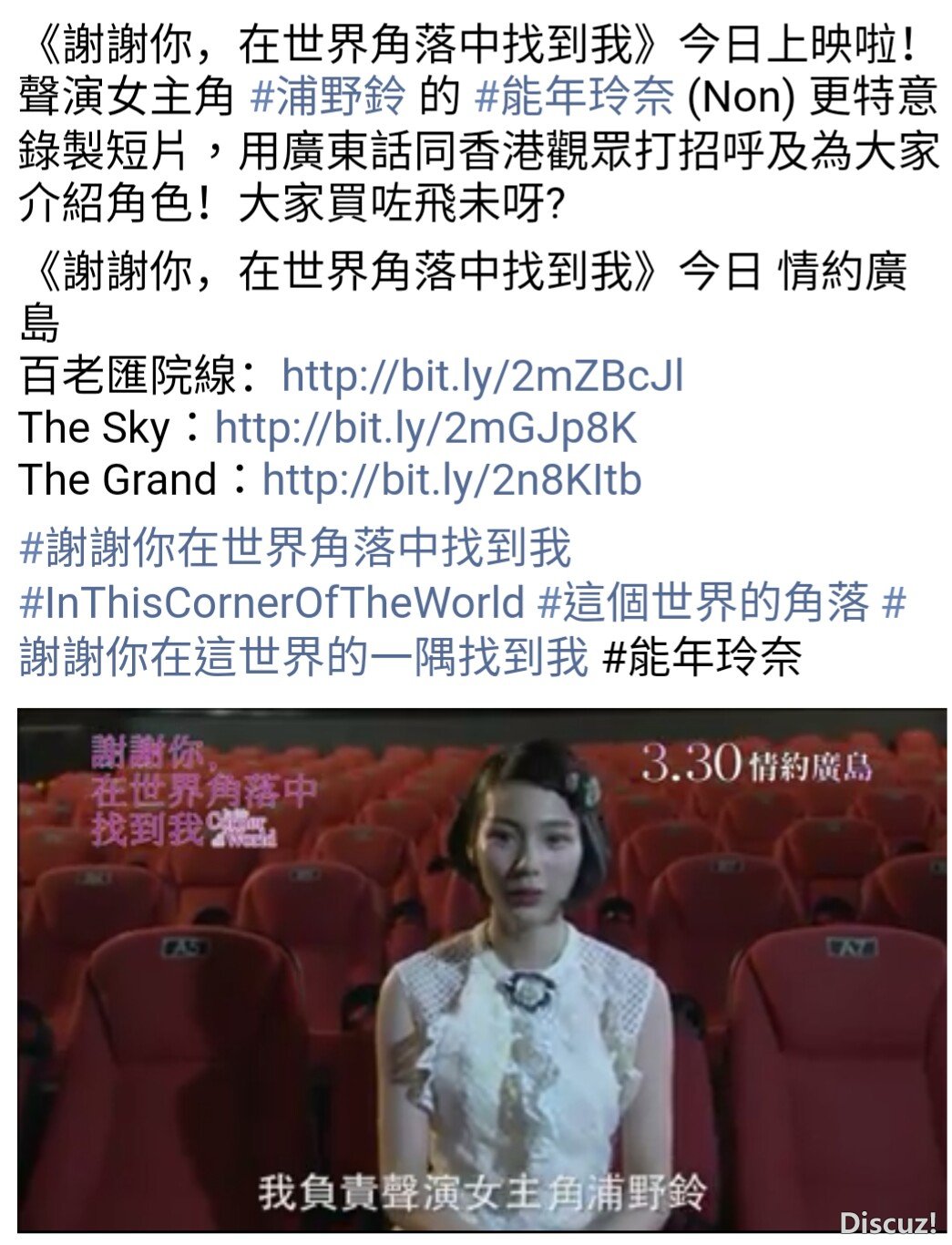Open hashtag #謝謝你在世界角落中找到我
952x1245 pixels.
point(295,549)
